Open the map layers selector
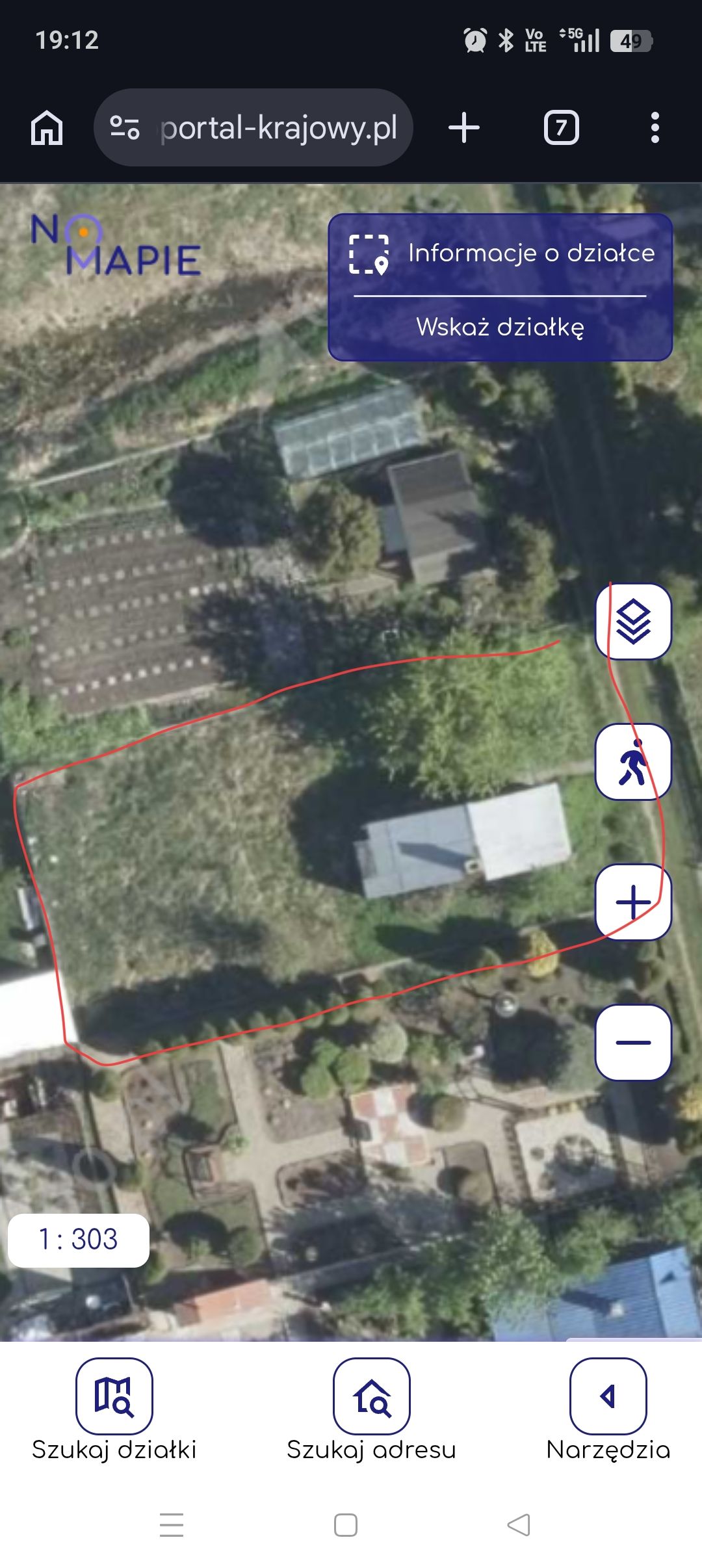This screenshot has height=1568, width=702. (633, 621)
